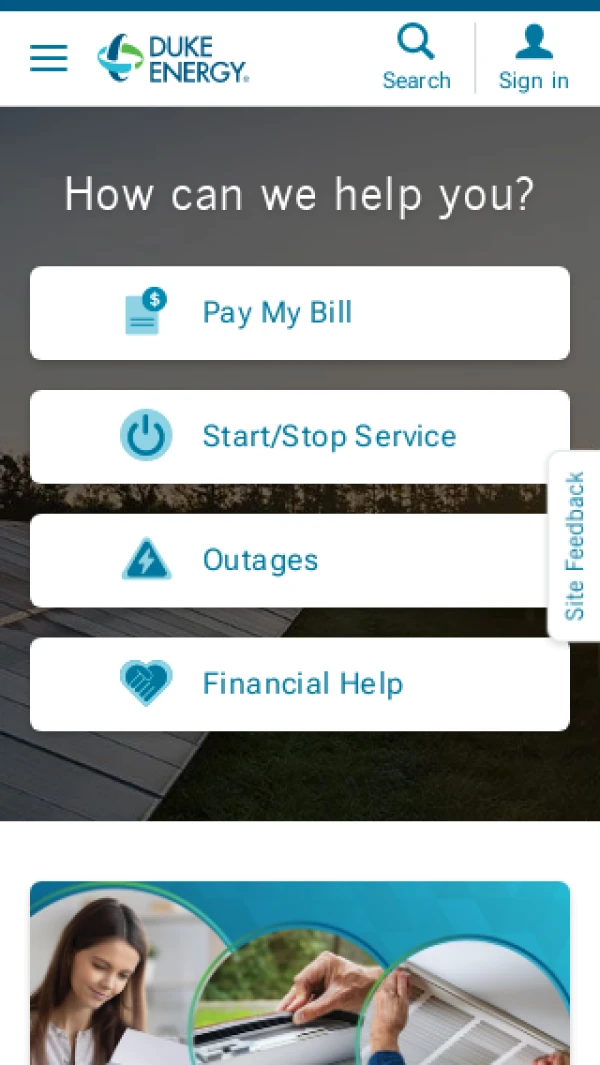Image resolution: width=600 pixels, height=1065 pixels.
Task: Go to the Duke Energy homepage logo
Action: click(x=173, y=58)
